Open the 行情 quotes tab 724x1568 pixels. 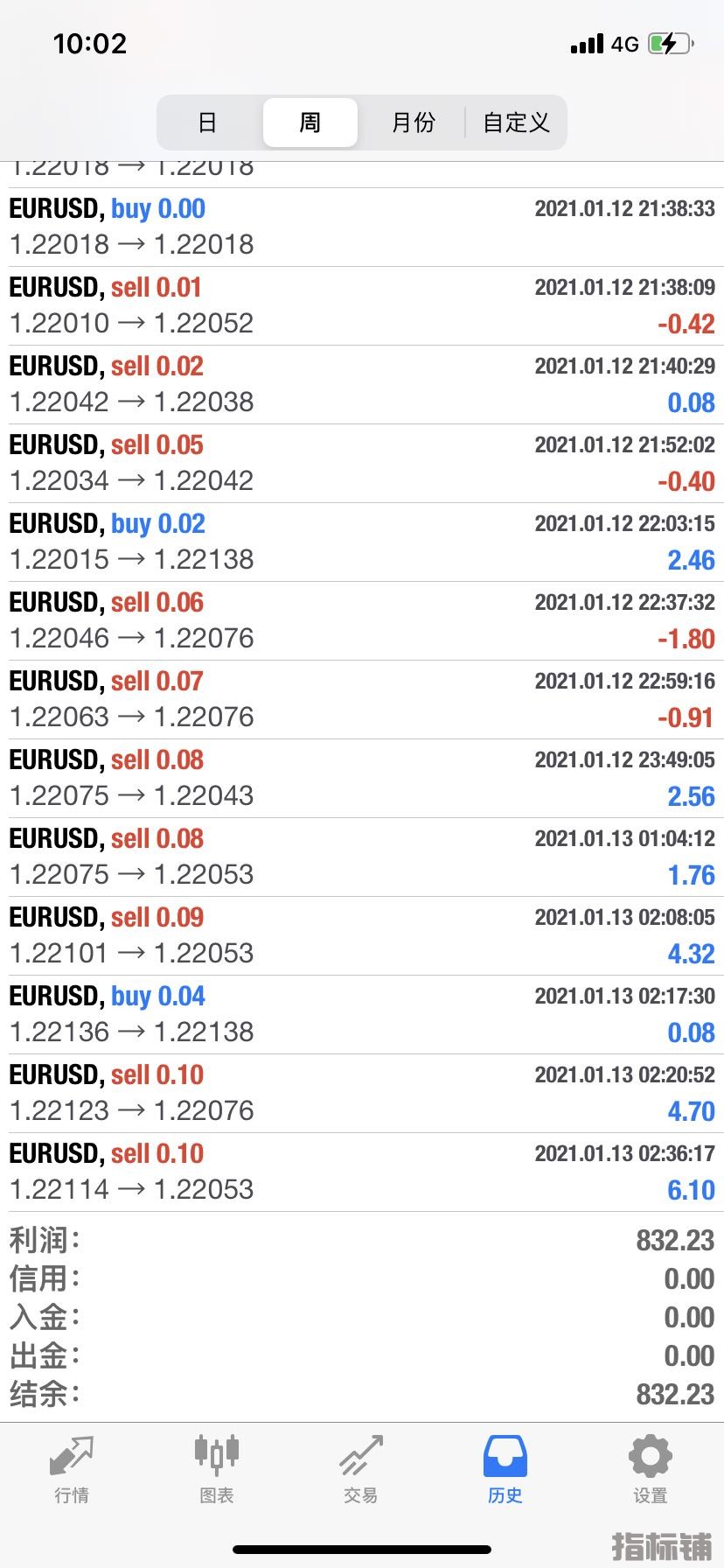pyautogui.click(x=72, y=1470)
